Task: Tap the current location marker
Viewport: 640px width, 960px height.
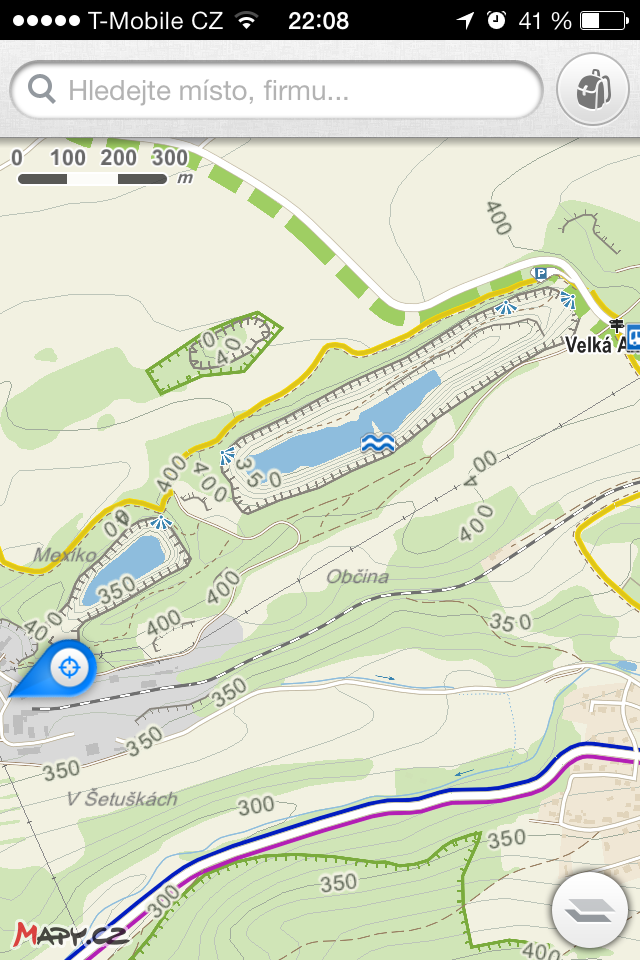Action: [x=70, y=665]
